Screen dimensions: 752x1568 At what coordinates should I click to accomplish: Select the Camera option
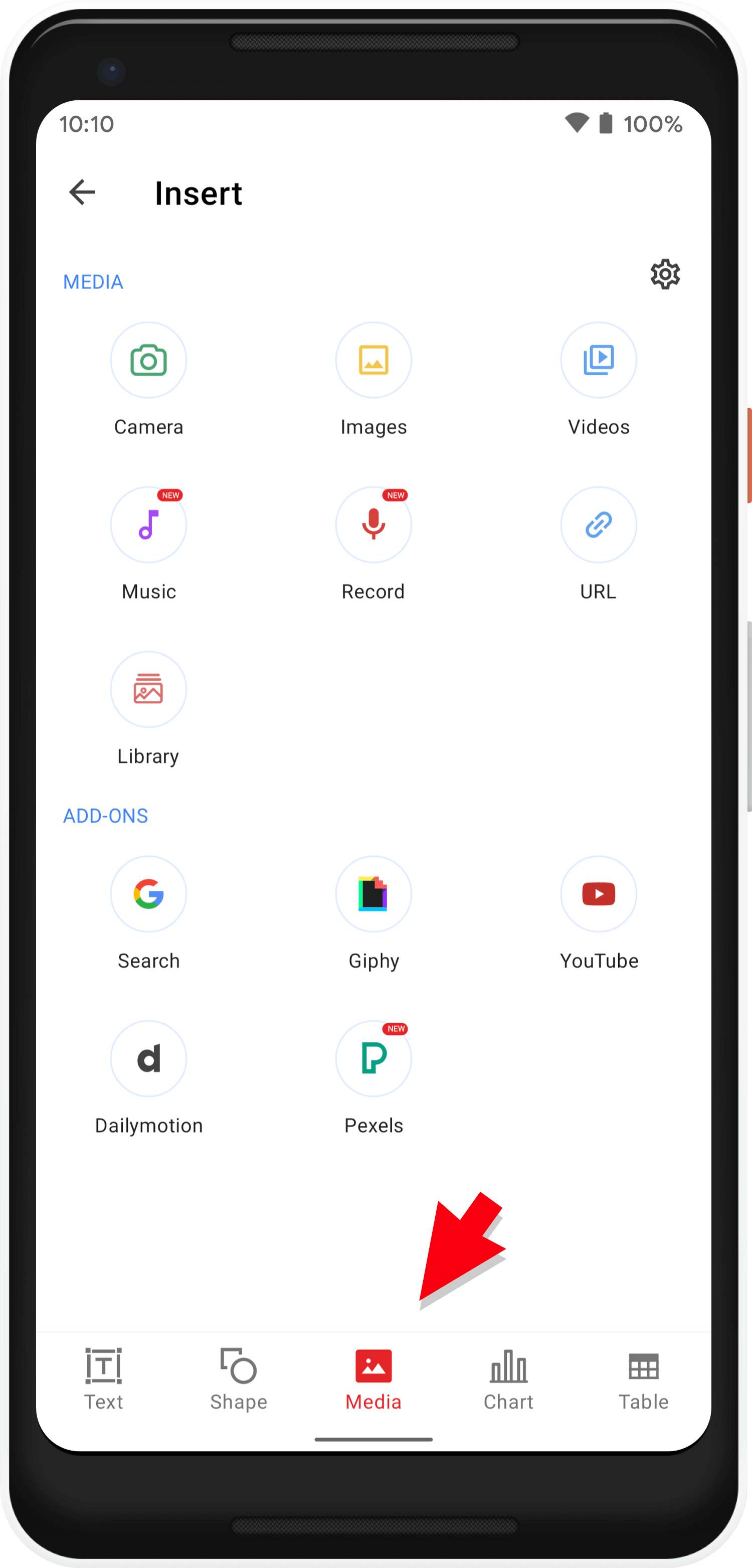coord(148,360)
